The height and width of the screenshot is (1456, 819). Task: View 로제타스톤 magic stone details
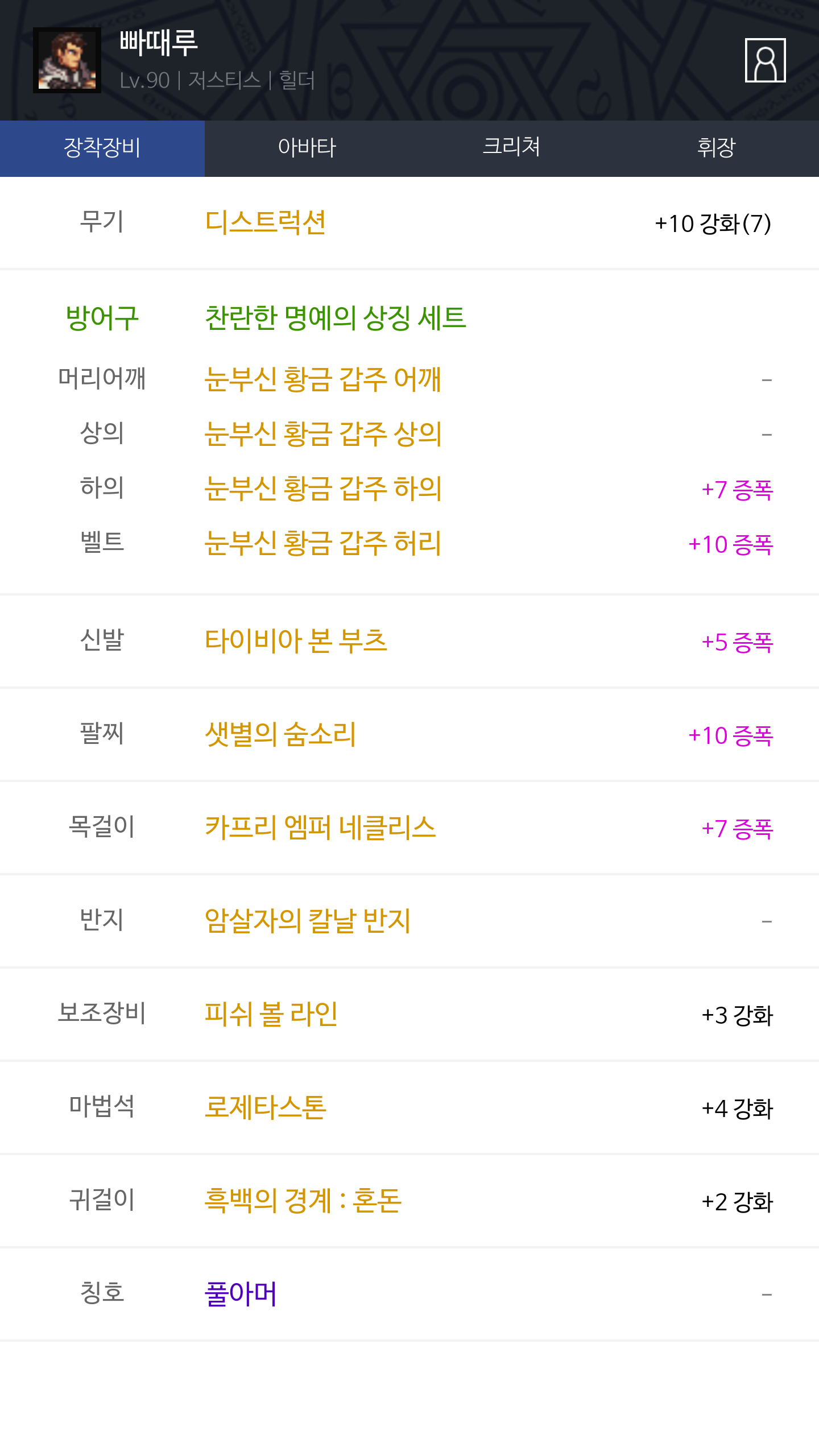(x=266, y=1107)
